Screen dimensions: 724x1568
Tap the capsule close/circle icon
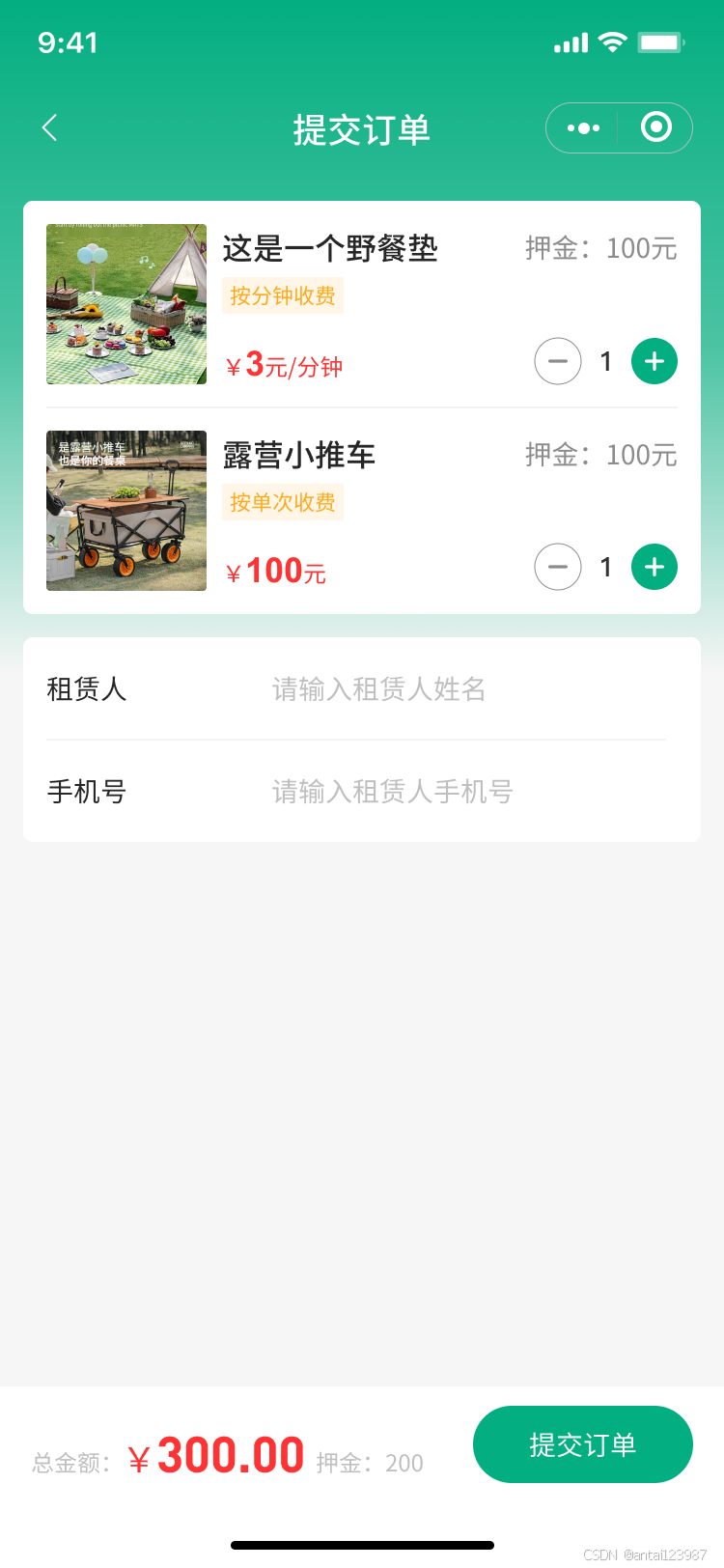655,126
